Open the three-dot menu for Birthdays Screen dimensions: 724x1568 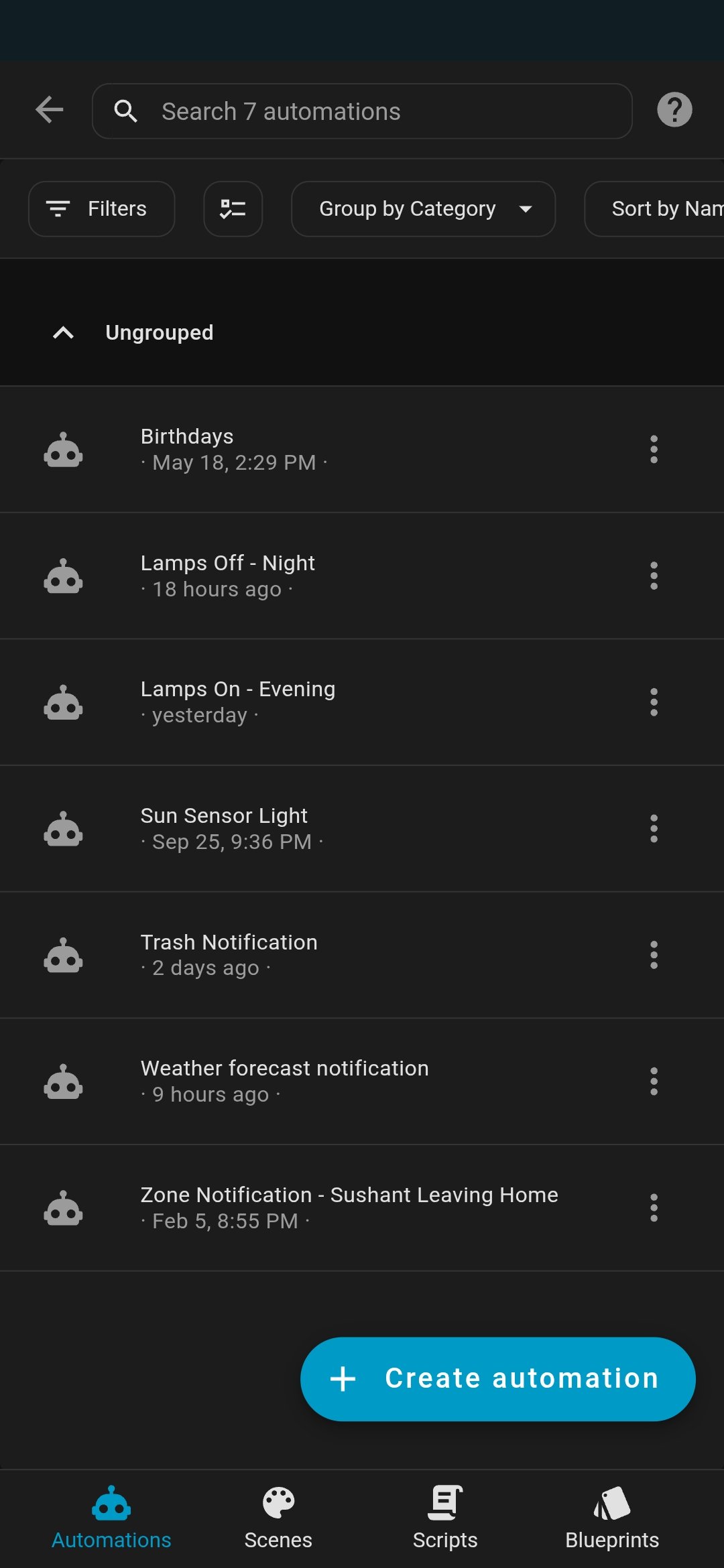click(654, 449)
